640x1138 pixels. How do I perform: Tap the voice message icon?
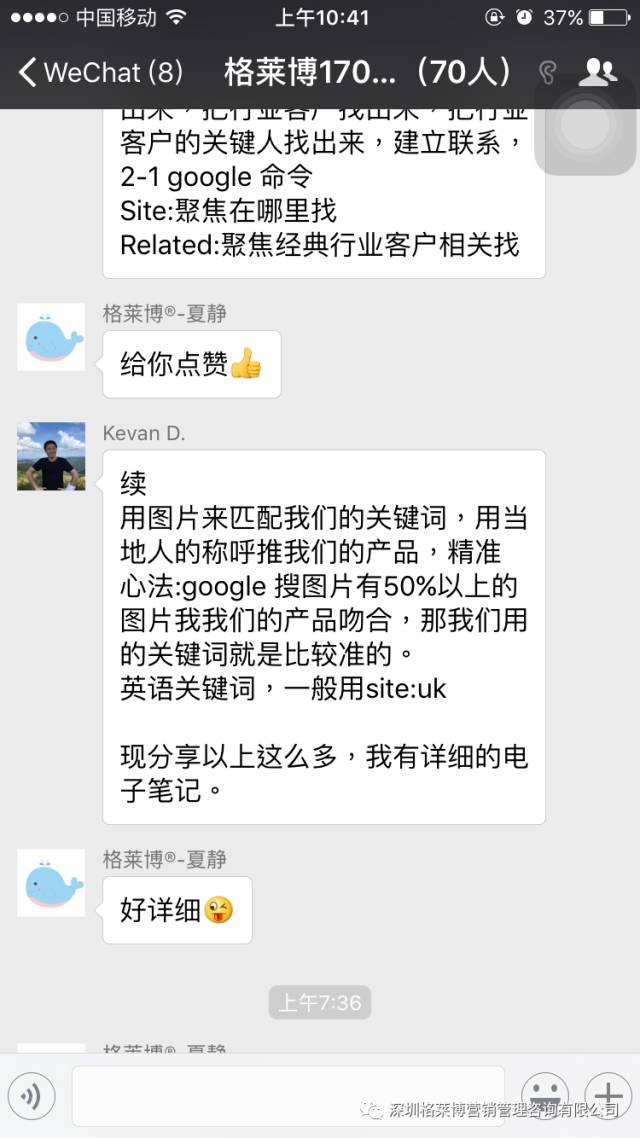(x=32, y=1097)
